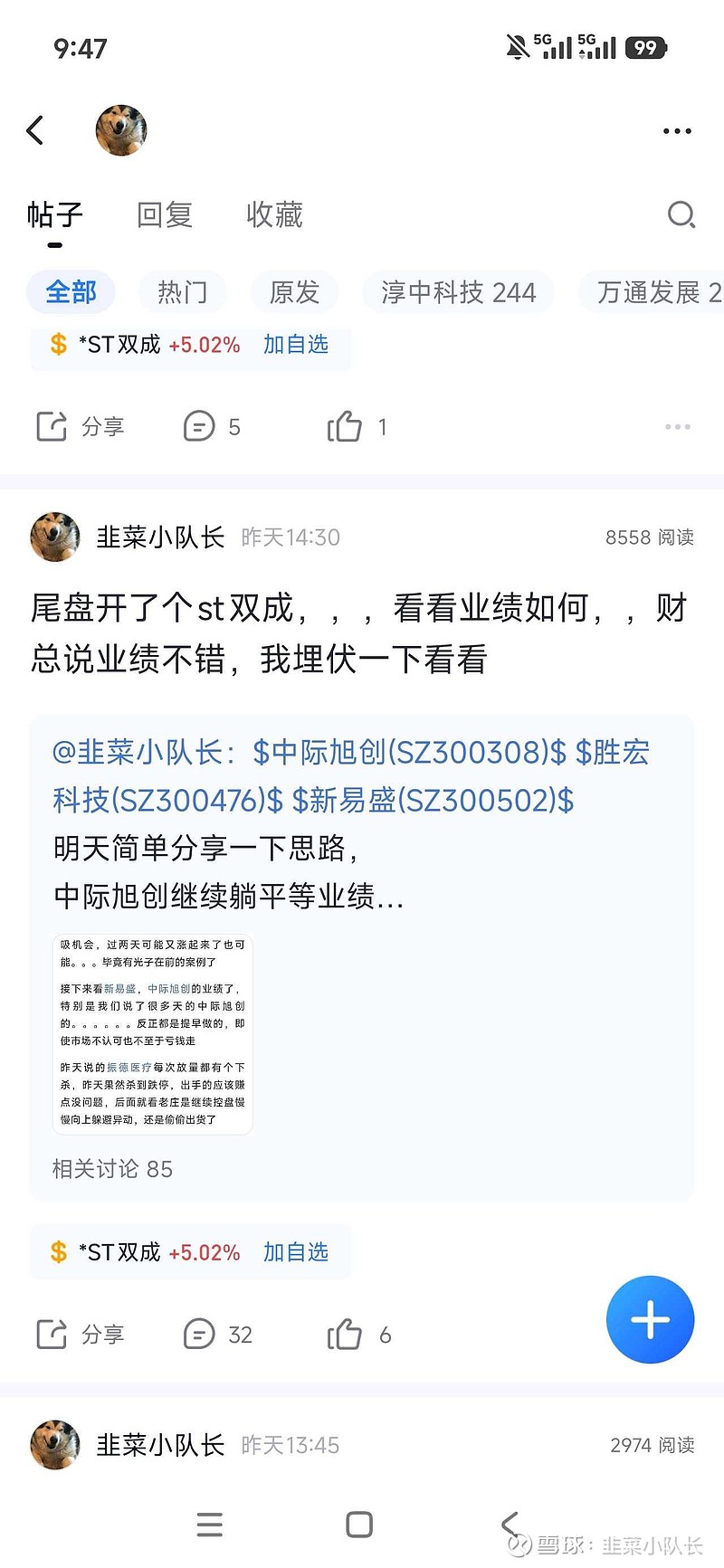Switch to the 回复 tab
This screenshot has height=1568, width=724.
[x=164, y=214]
